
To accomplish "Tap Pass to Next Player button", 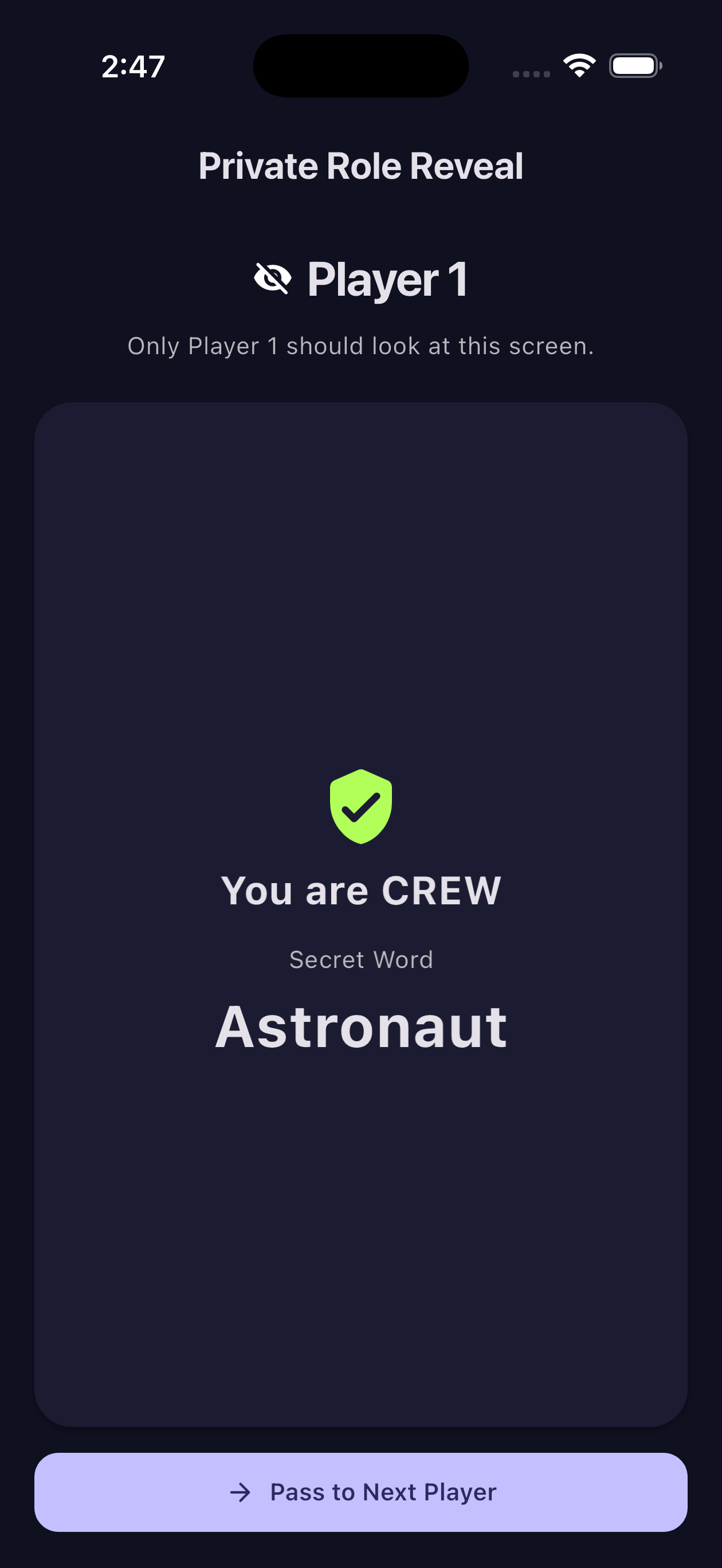I will (x=361, y=1492).
